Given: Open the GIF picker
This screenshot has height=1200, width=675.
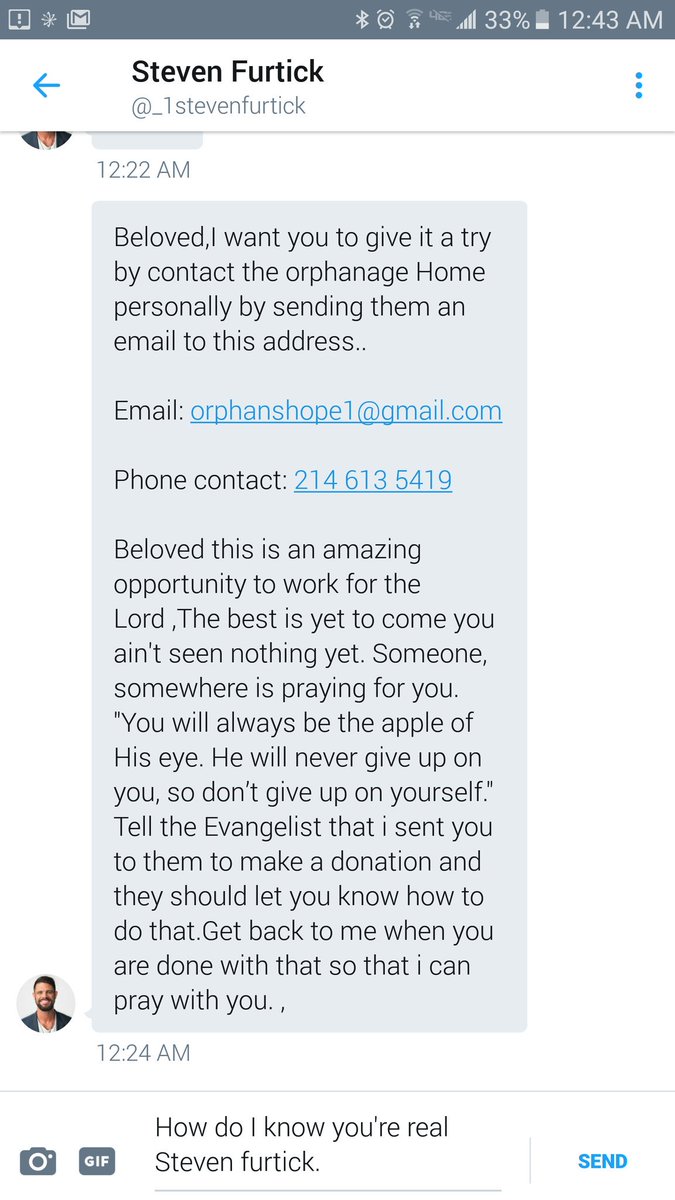Looking at the screenshot, I should tap(96, 1161).
